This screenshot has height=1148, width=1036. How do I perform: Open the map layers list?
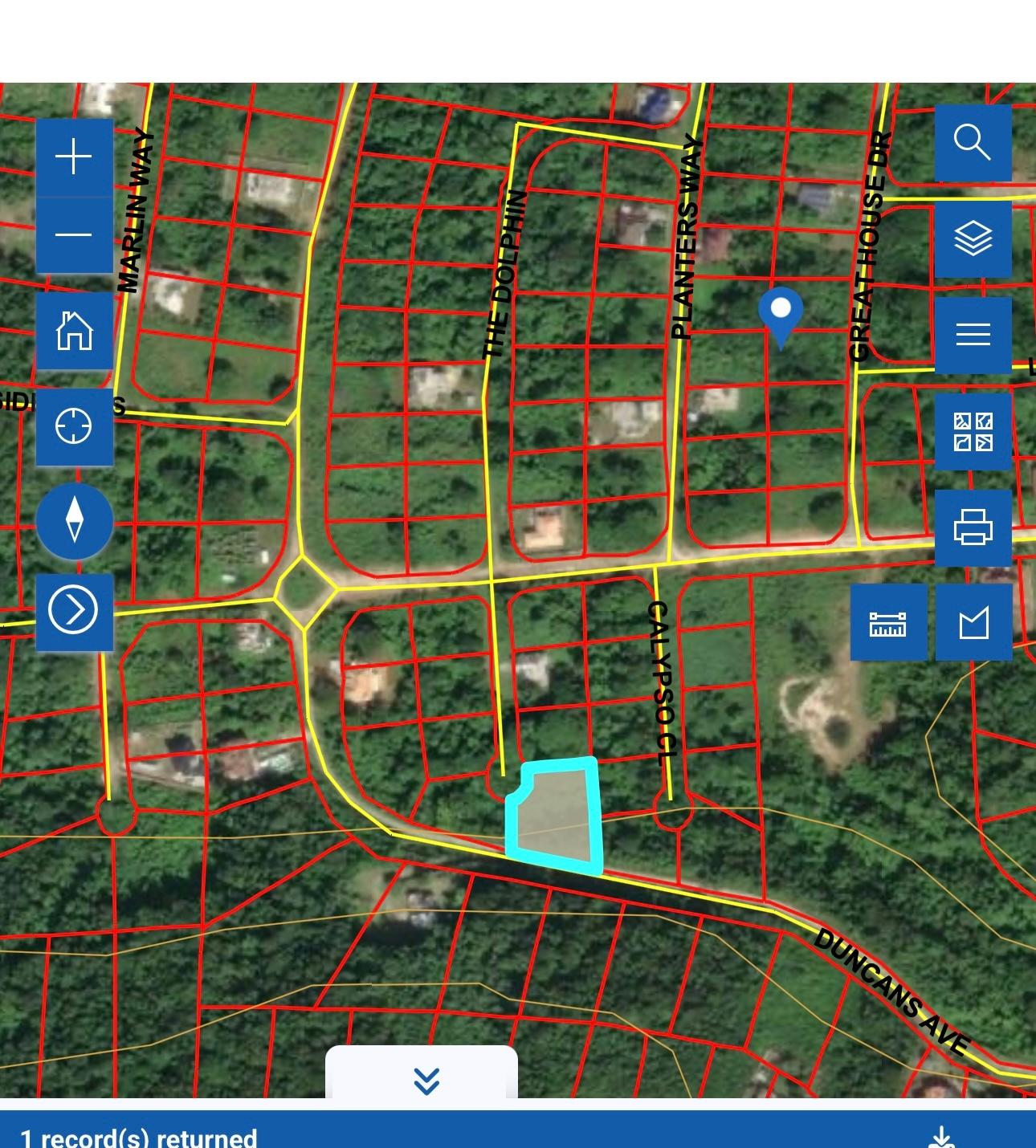click(x=973, y=238)
